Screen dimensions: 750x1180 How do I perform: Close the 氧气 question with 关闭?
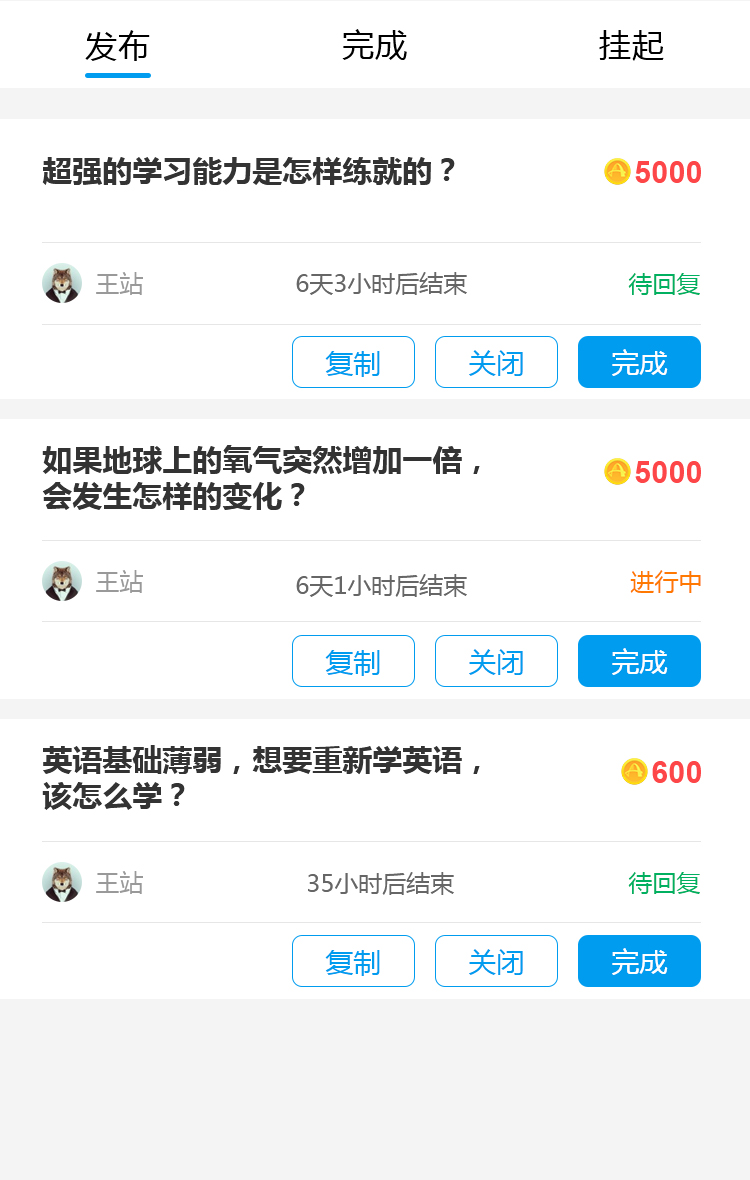pyautogui.click(x=496, y=661)
